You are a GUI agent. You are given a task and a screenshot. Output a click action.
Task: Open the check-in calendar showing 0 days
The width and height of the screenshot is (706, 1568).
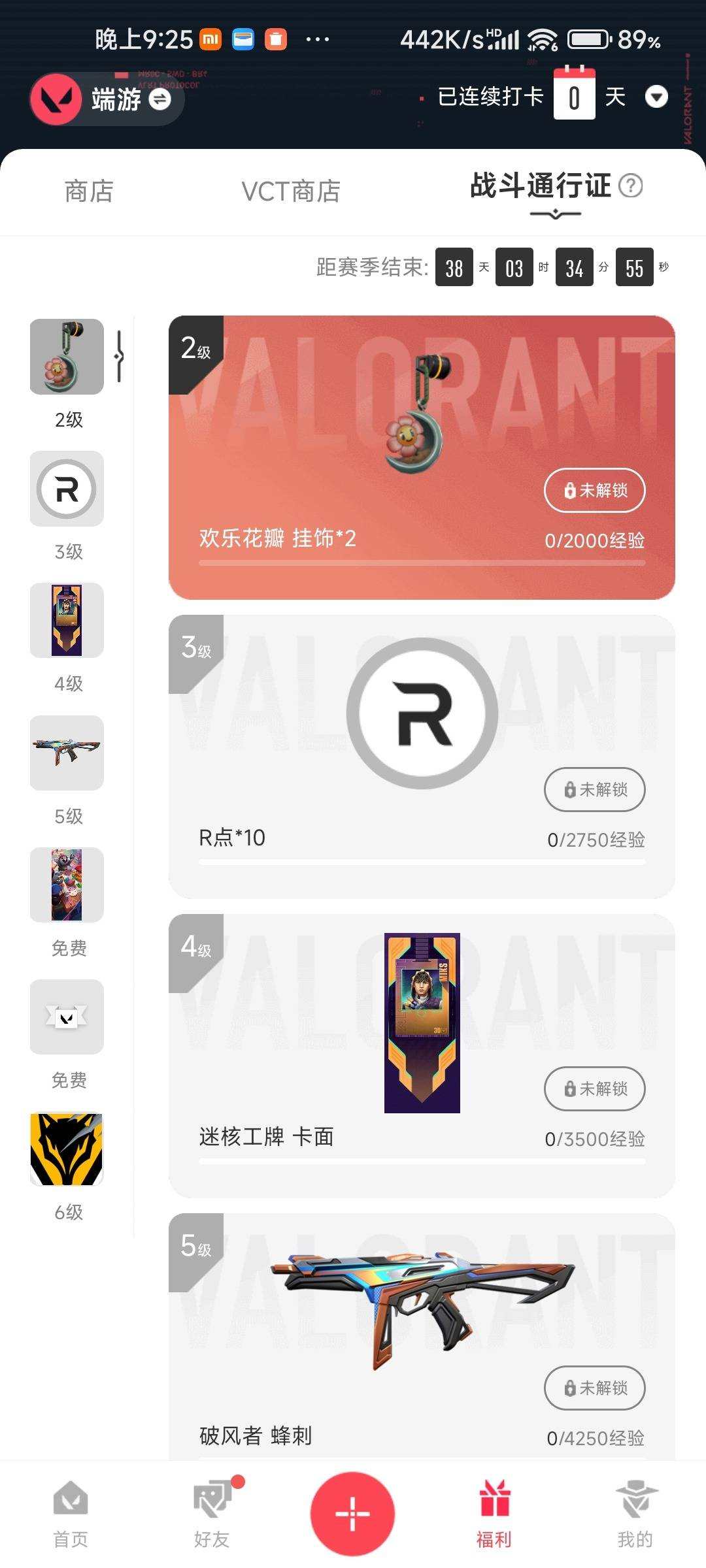point(574,97)
